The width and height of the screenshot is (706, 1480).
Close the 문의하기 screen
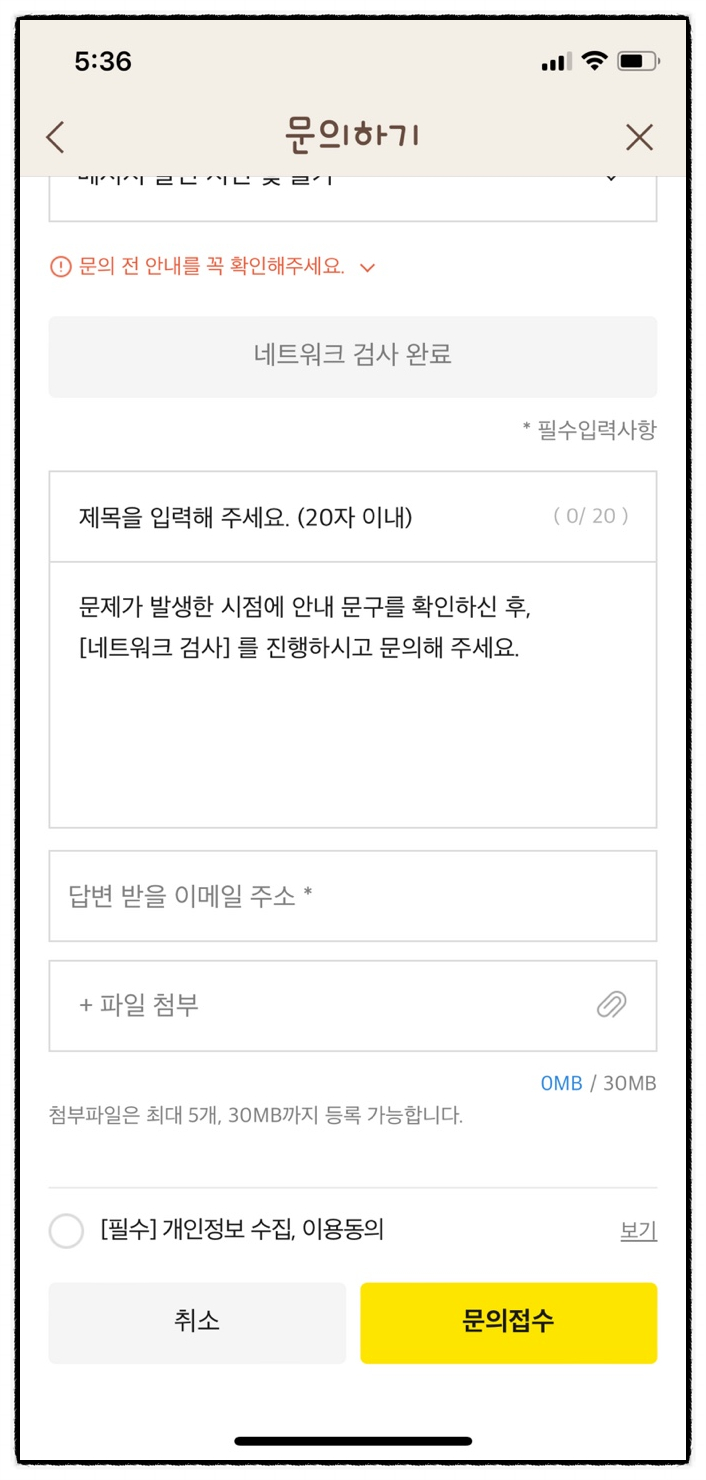click(639, 137)
